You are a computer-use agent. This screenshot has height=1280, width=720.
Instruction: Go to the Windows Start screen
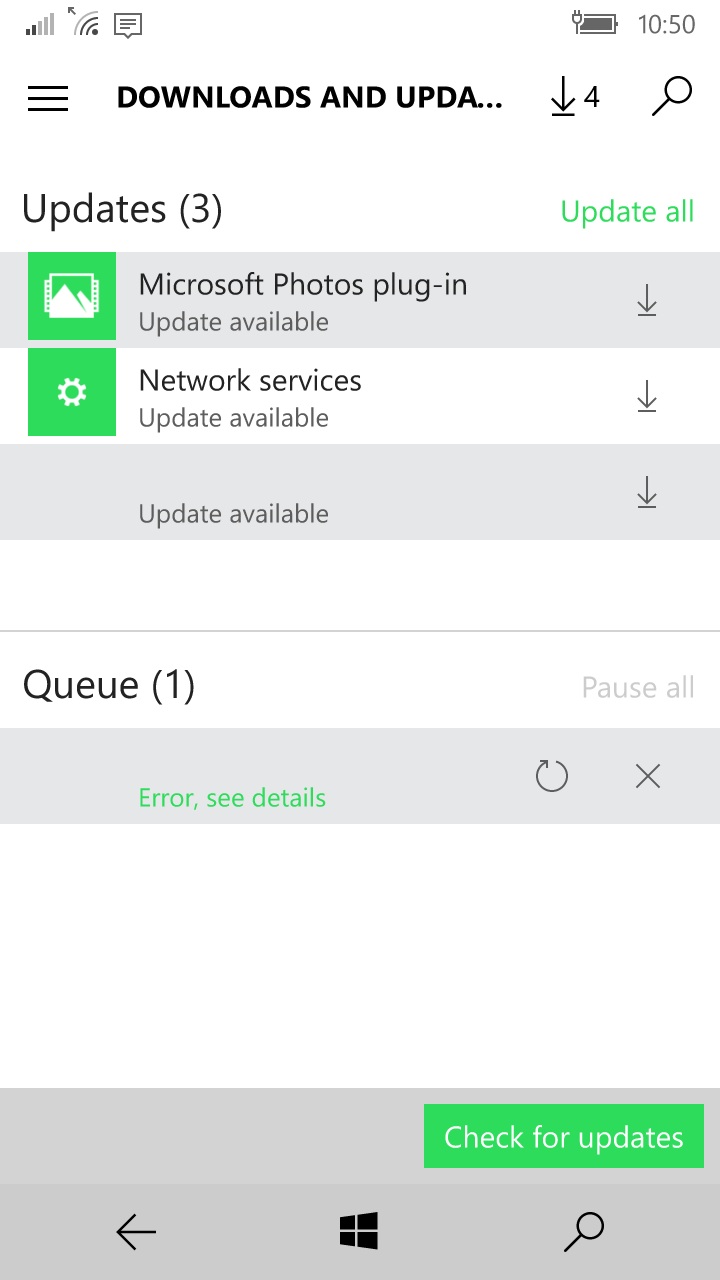coord(359,1232)
